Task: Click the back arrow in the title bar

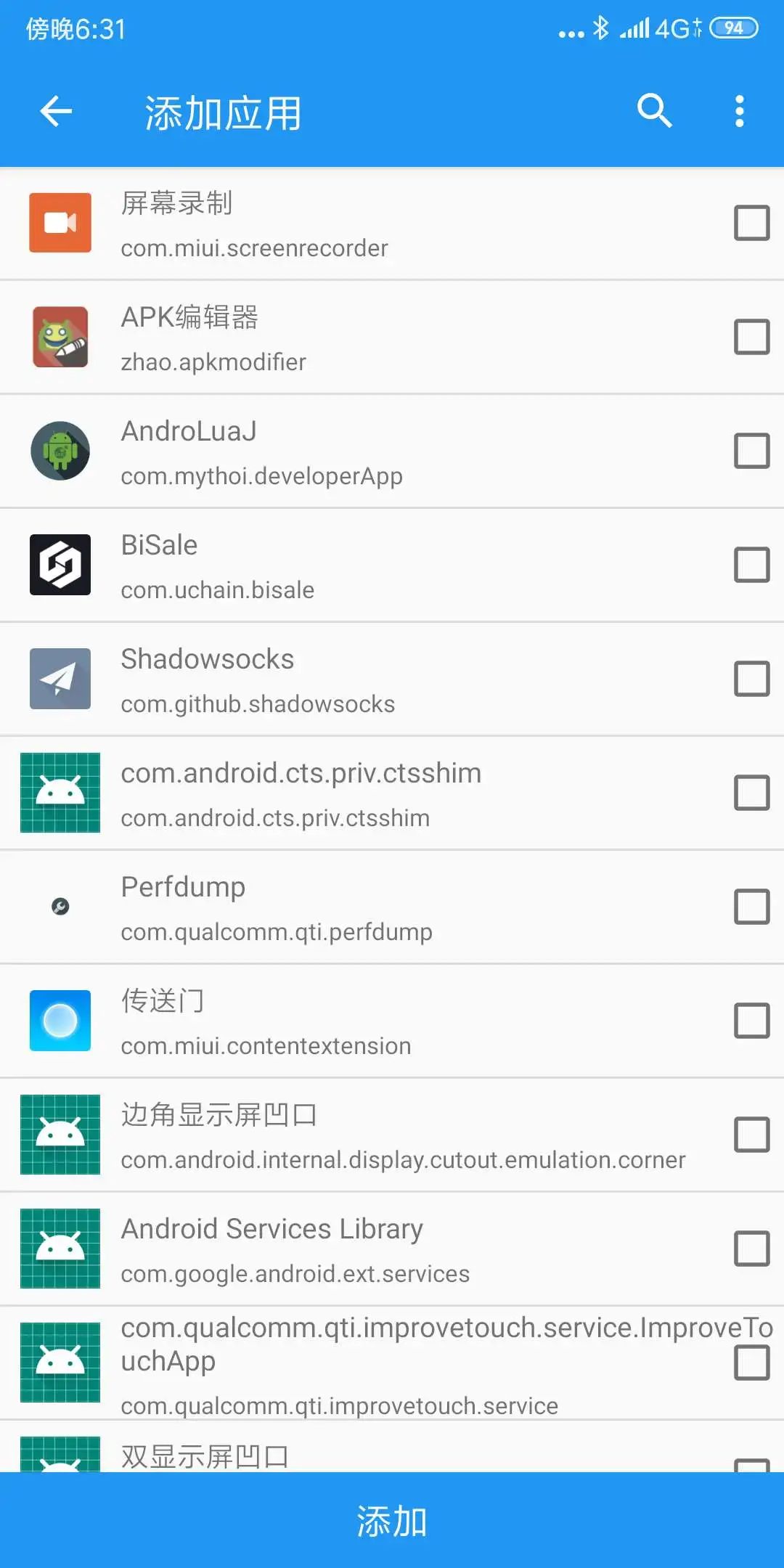Action: point(55,111)
